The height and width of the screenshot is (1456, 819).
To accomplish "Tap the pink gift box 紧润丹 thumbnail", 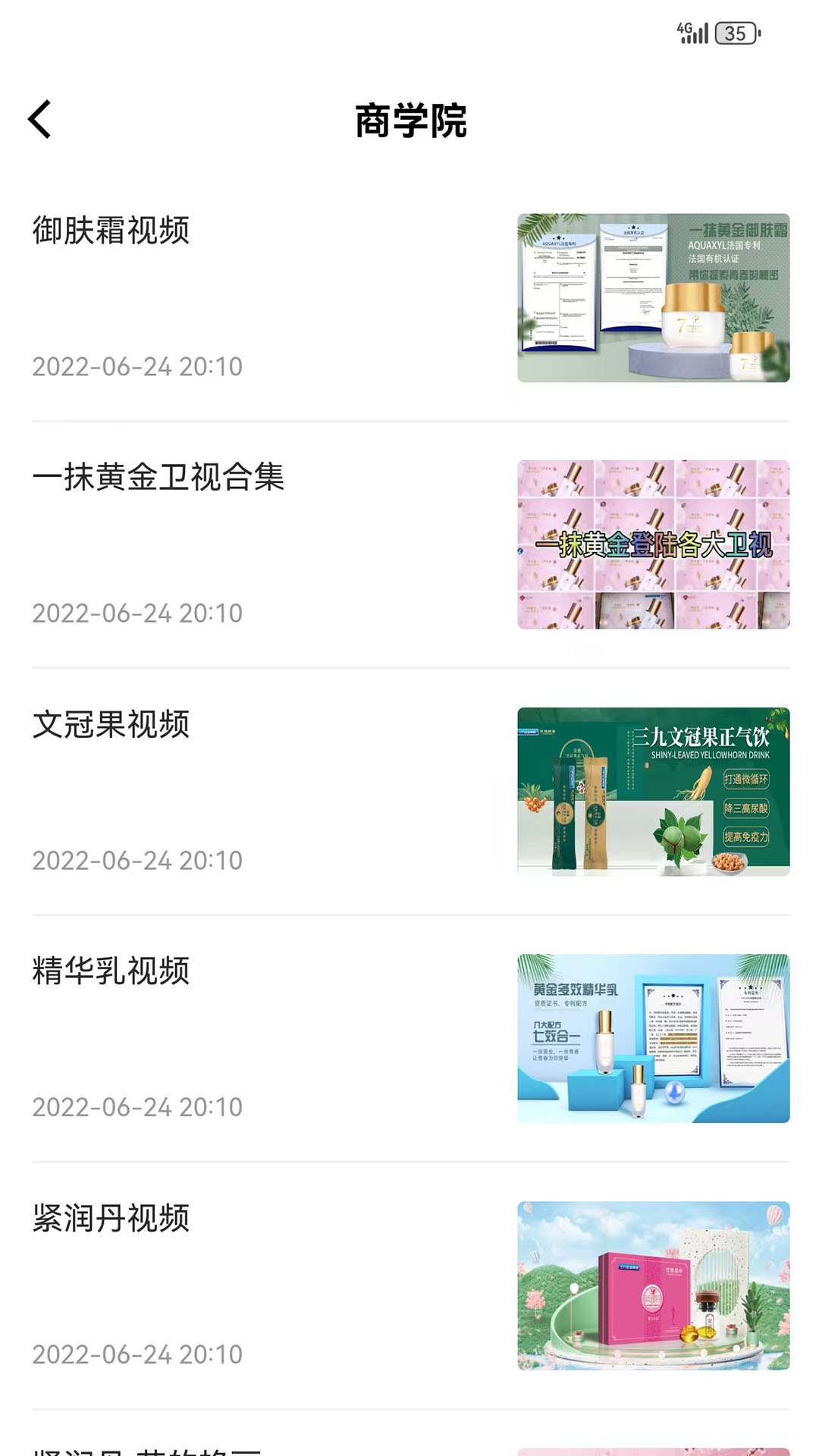I will click(654, 1287).
